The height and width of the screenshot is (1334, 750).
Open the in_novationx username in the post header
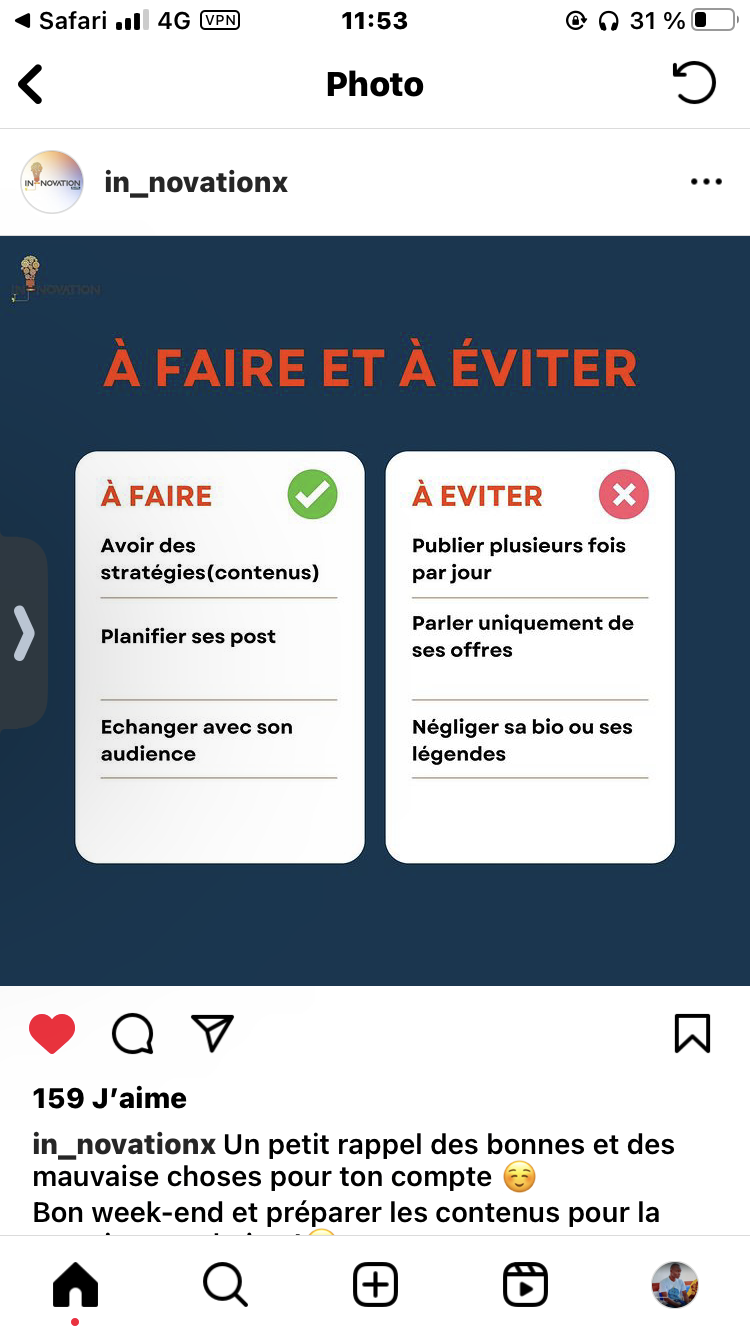tap(196, 182)
